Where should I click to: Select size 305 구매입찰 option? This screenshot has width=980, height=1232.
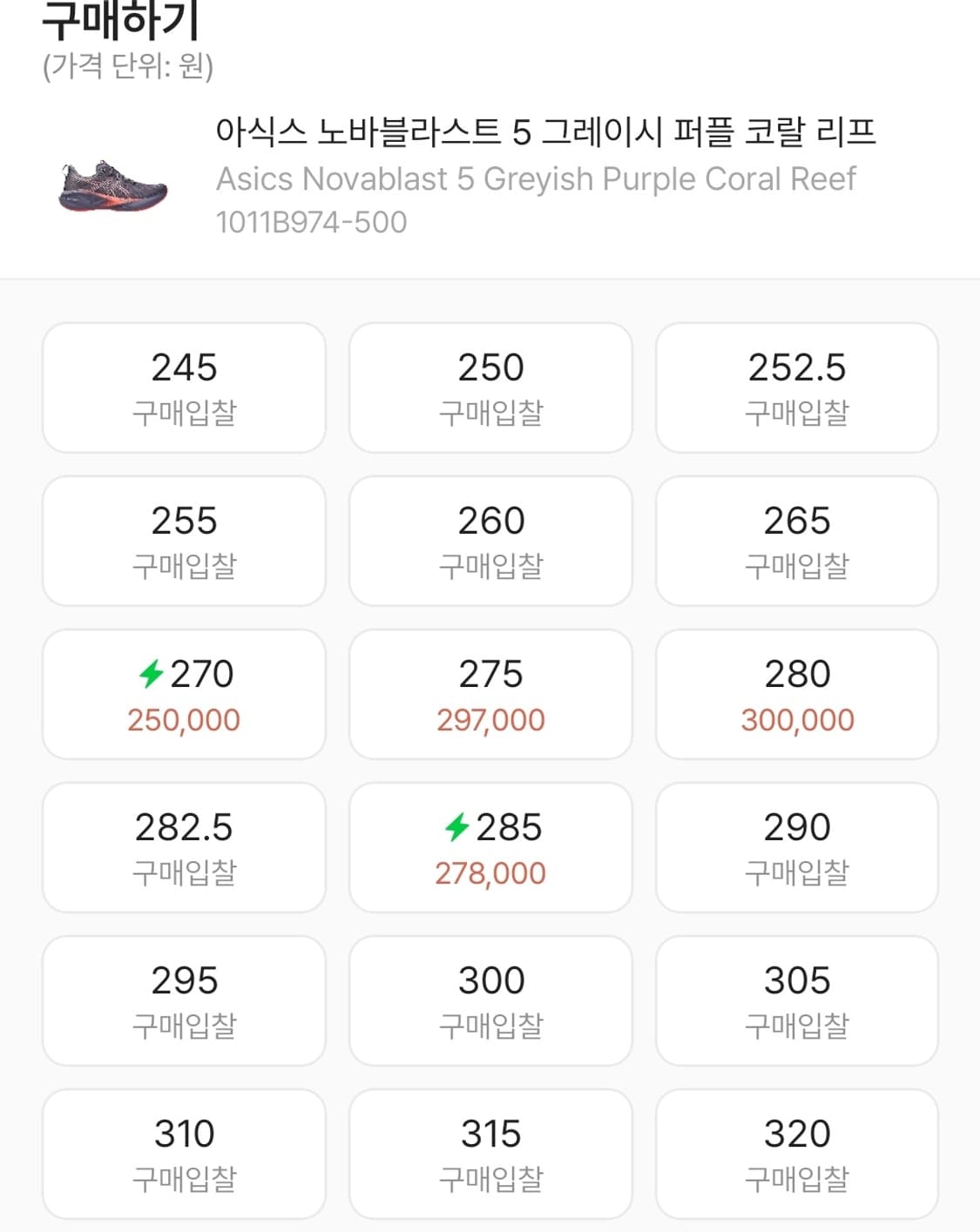[798, 1000]
